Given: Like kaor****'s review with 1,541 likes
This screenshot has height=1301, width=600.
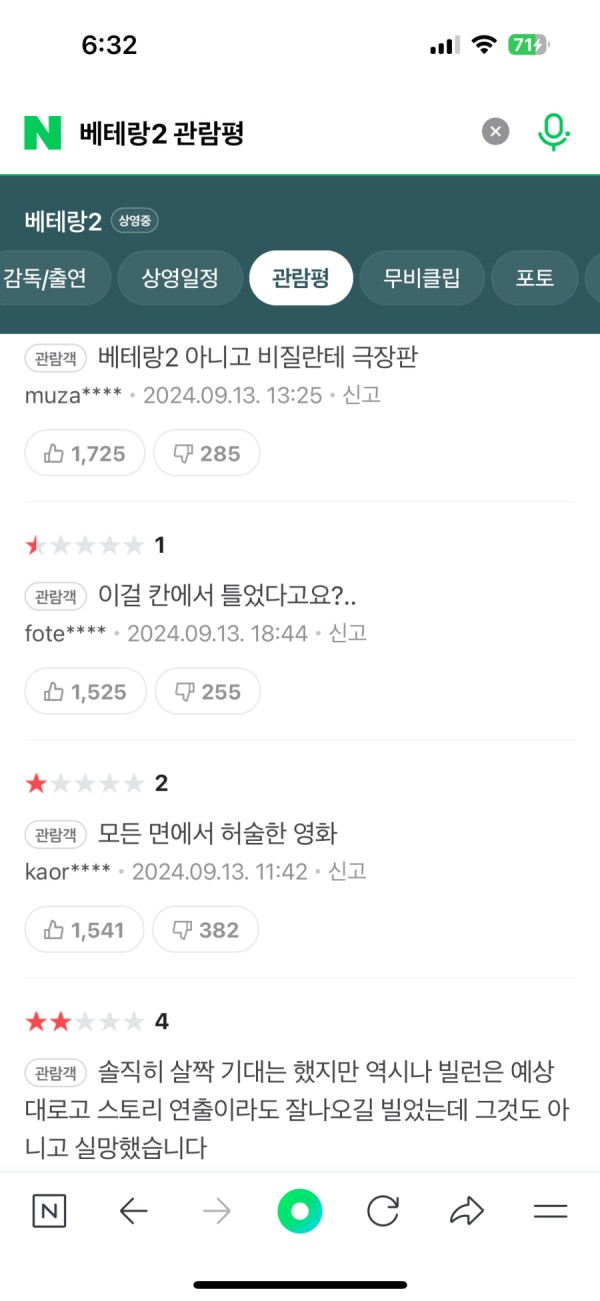Looking at the screenshot, I should click(x=85, y=930).
